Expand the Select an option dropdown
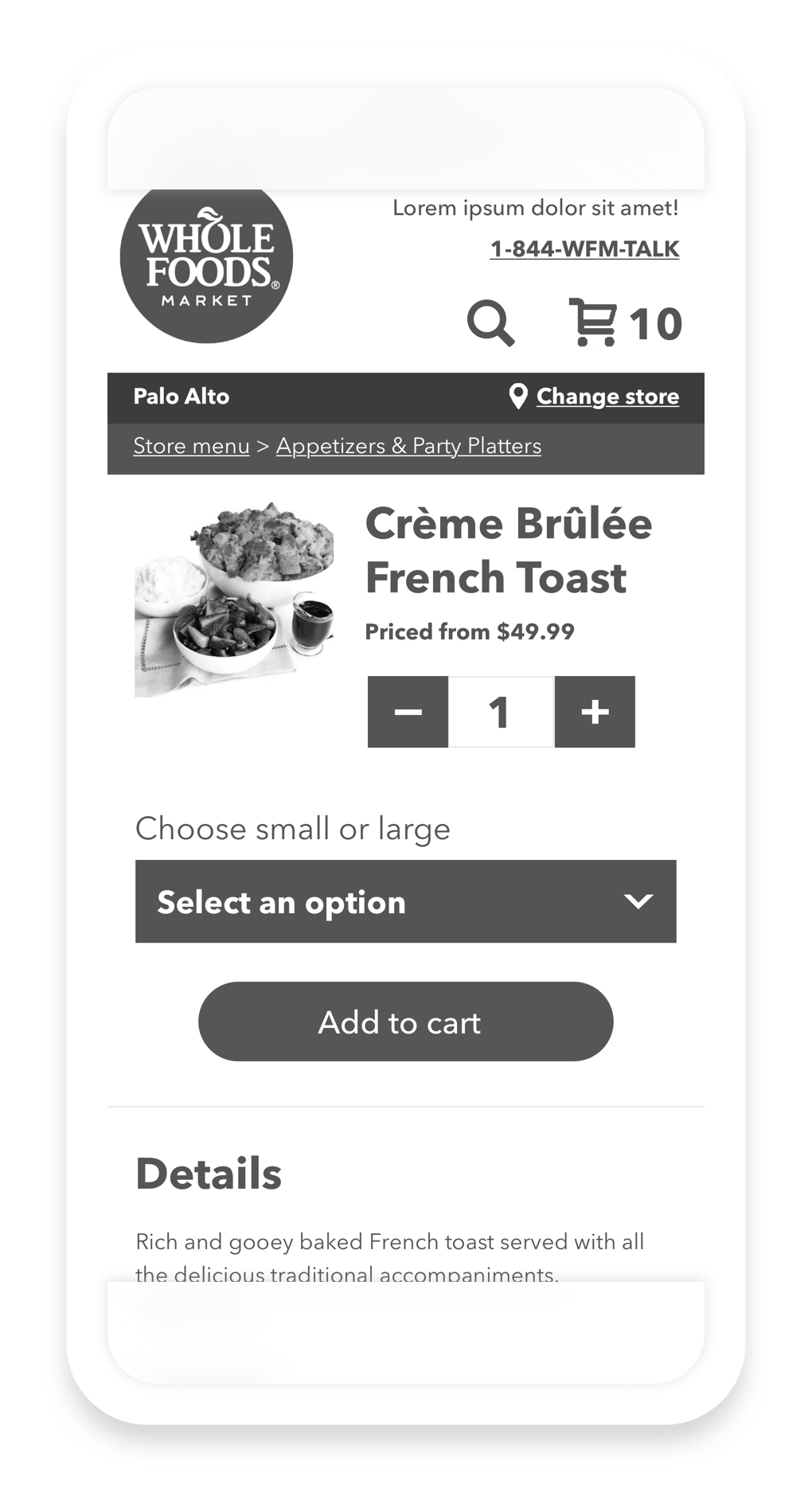This screenshot has width=812, height=1508. point(406,901)
